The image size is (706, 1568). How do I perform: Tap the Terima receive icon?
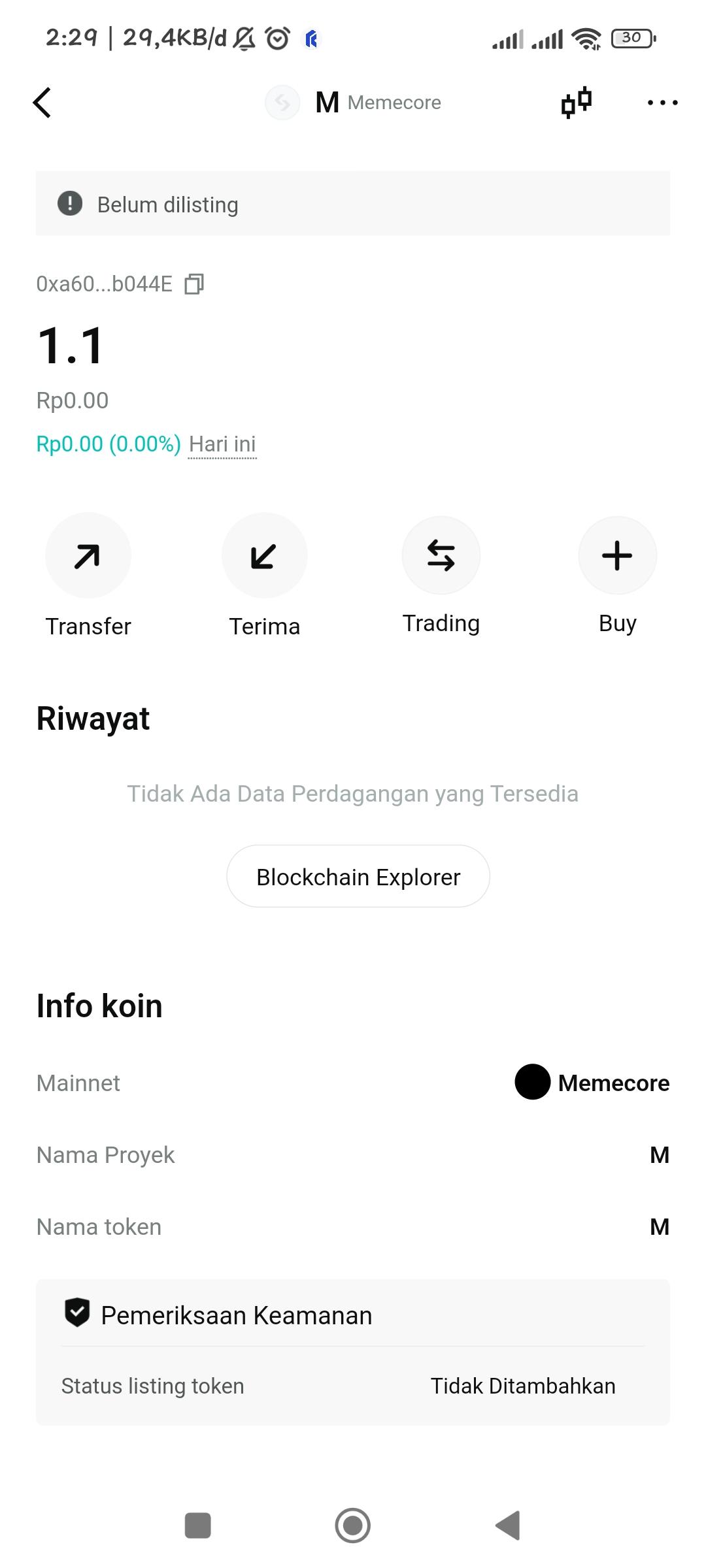(x=265, y=555)
